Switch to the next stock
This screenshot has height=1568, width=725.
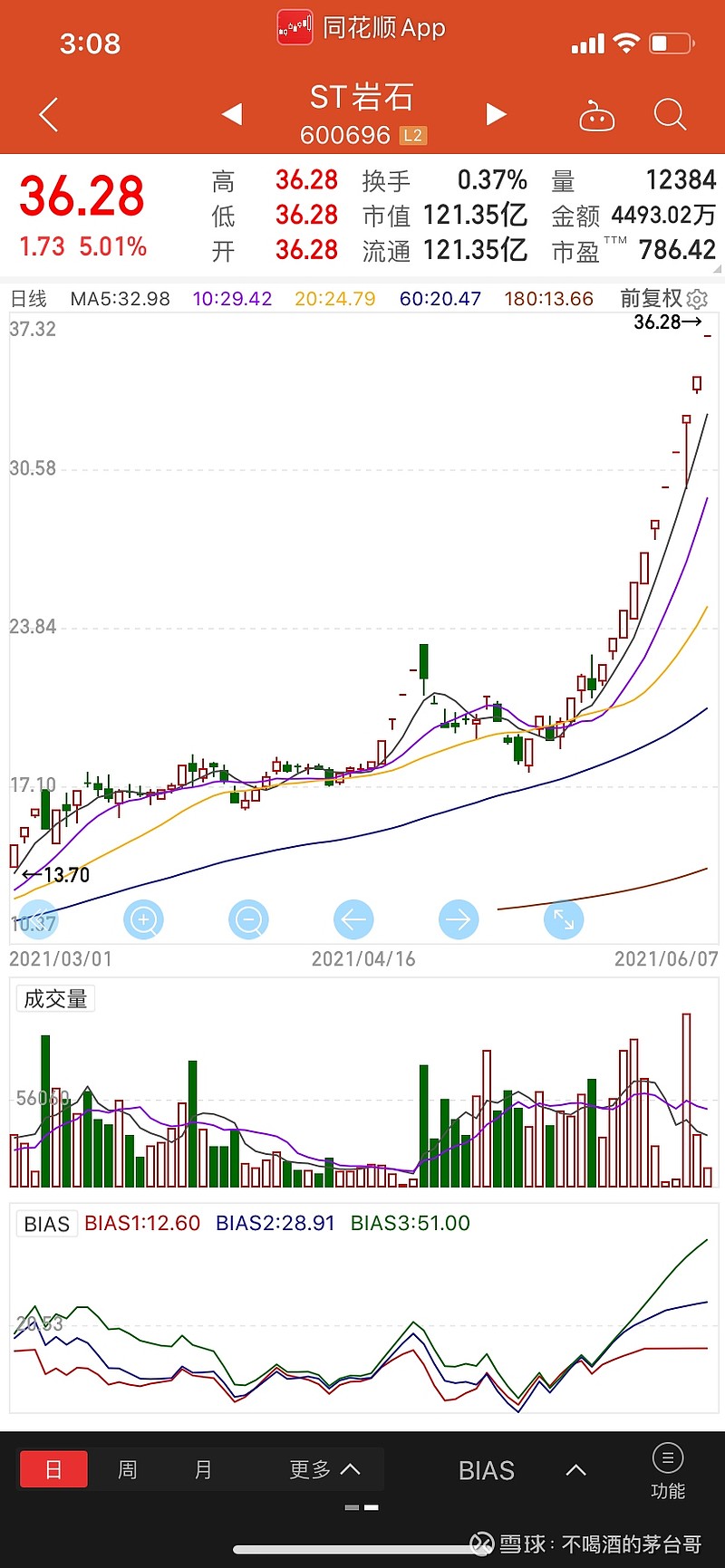coord(495,114)
